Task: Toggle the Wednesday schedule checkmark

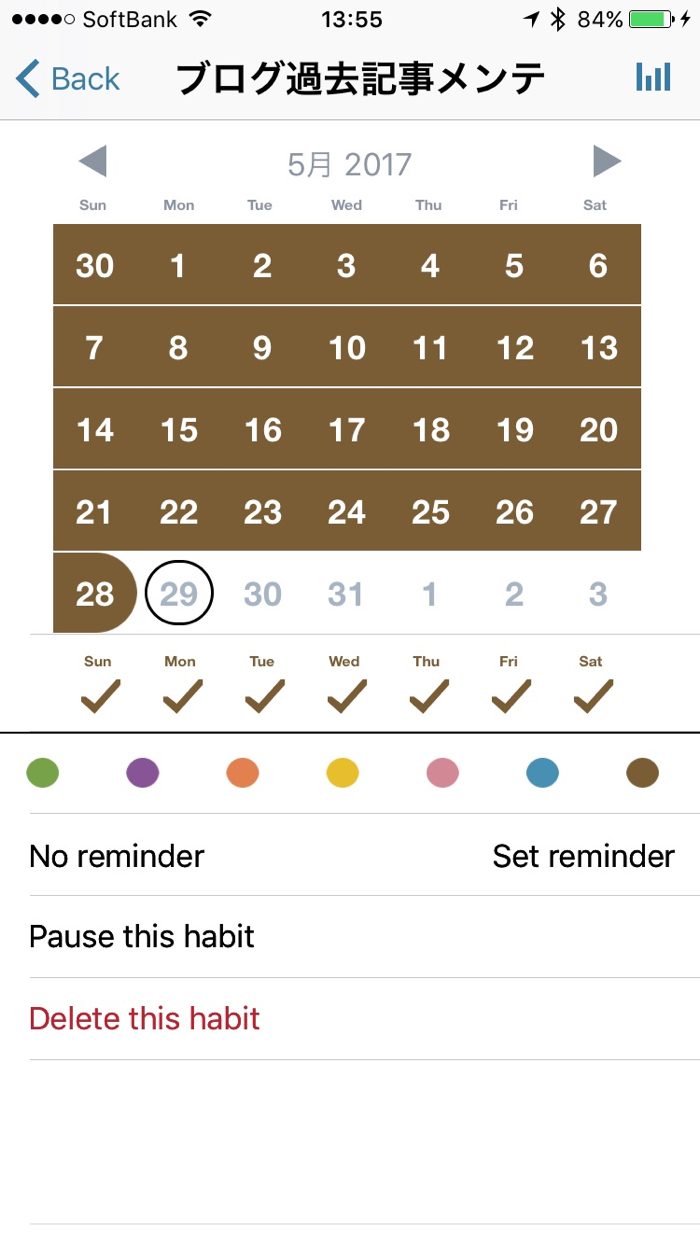Action: coord(345,696)
